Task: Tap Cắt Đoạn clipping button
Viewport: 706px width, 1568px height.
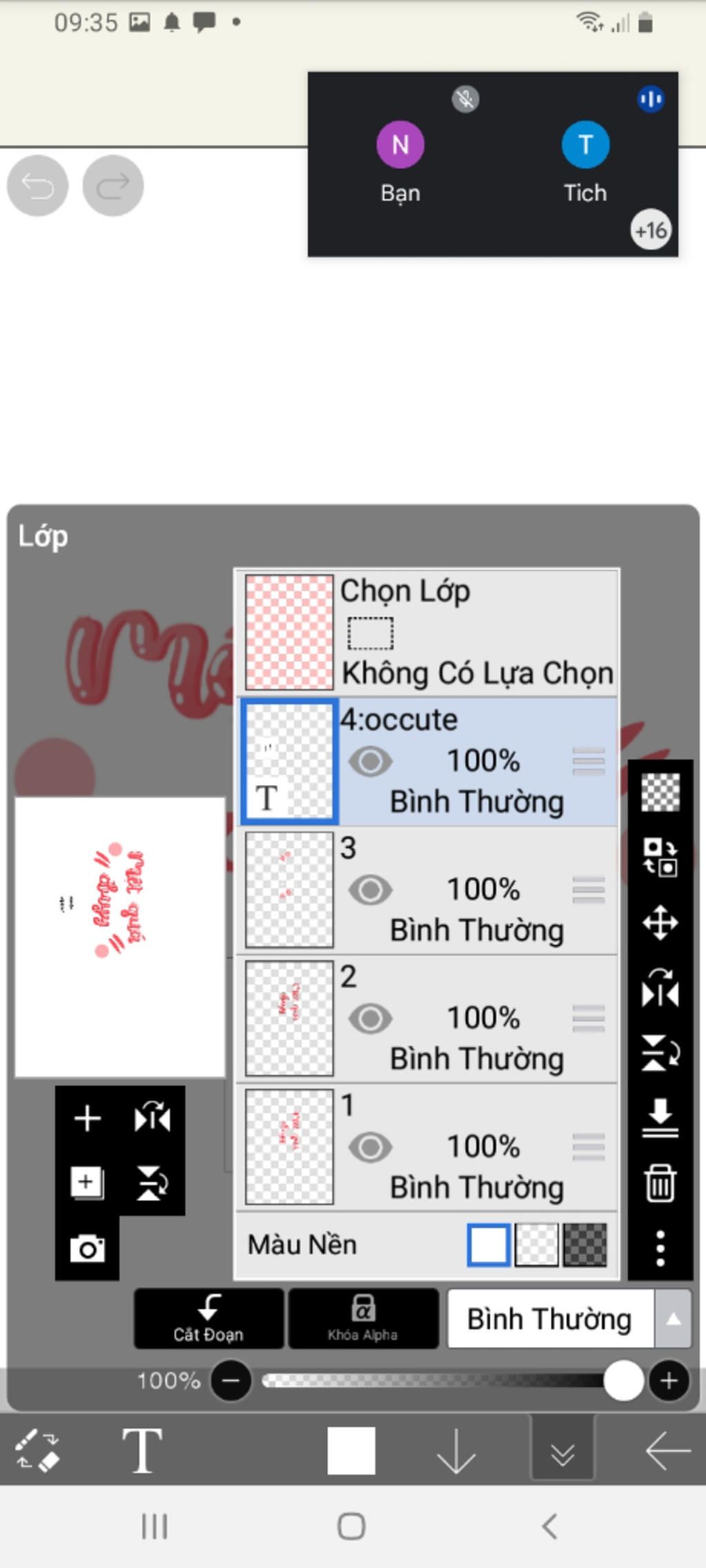Action: [208, 1318]
